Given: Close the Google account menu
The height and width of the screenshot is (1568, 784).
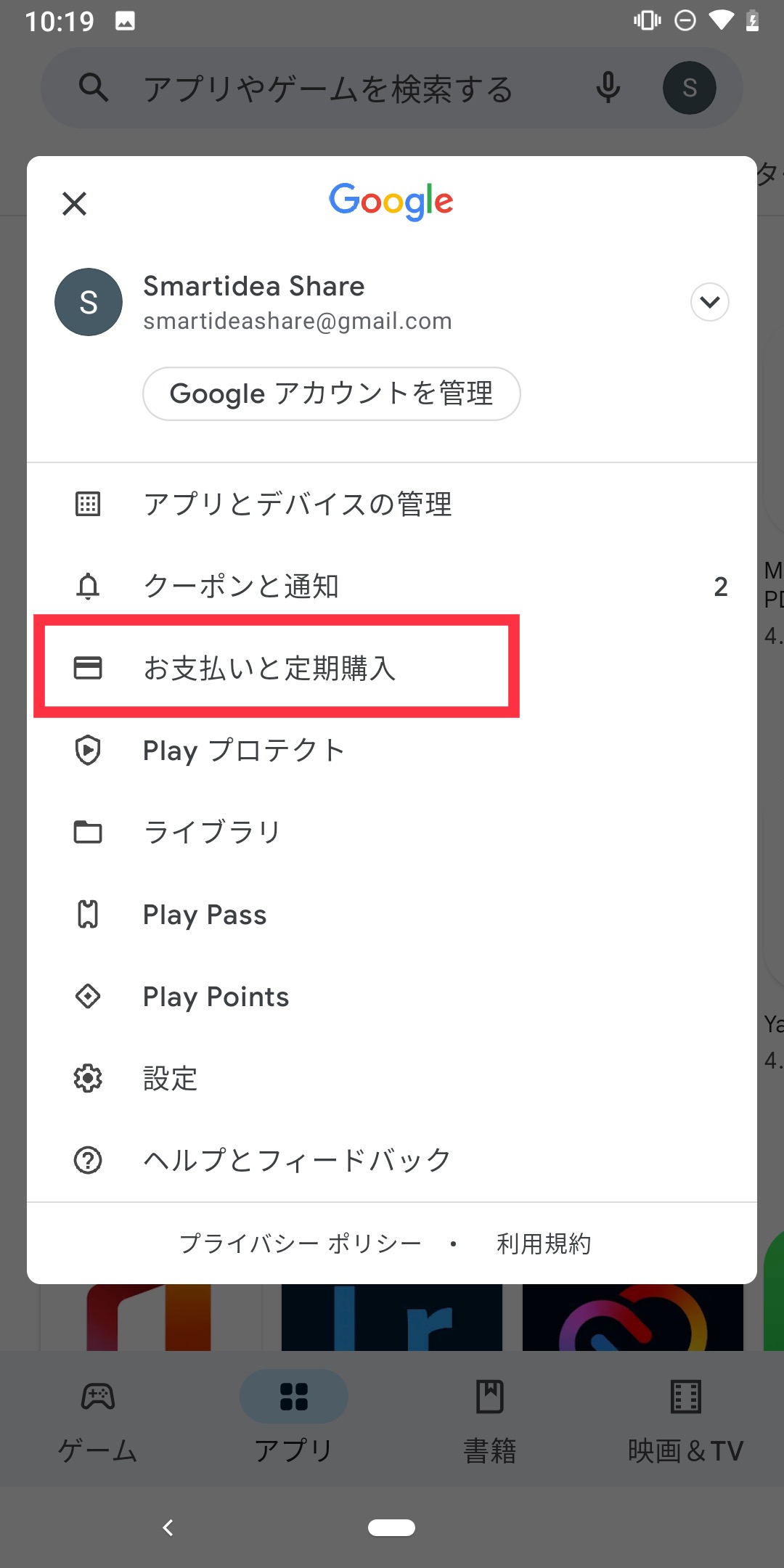Looking at the screenshot, I should pos(74,204).
